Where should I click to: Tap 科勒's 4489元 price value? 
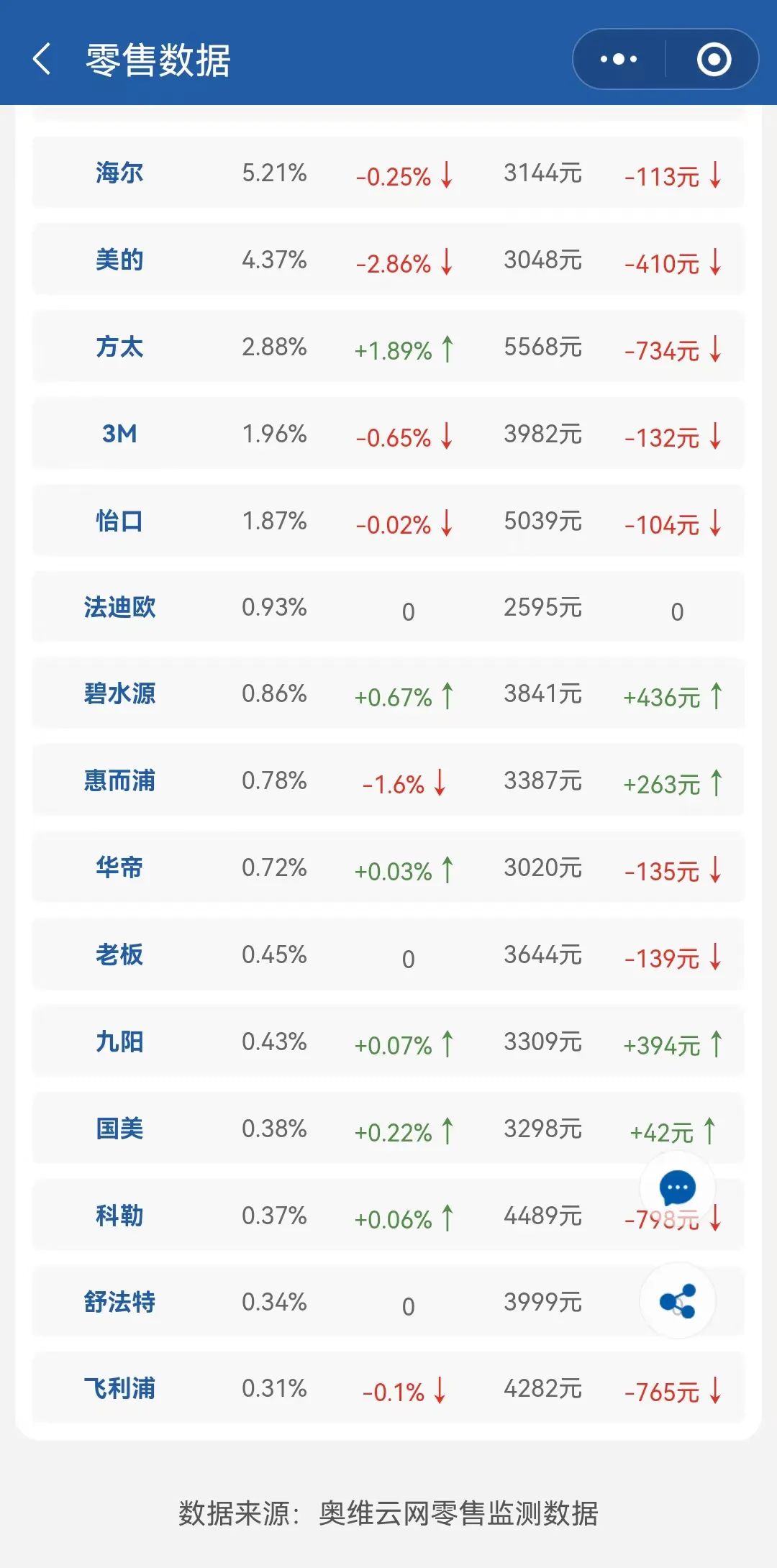(543, 1216)
